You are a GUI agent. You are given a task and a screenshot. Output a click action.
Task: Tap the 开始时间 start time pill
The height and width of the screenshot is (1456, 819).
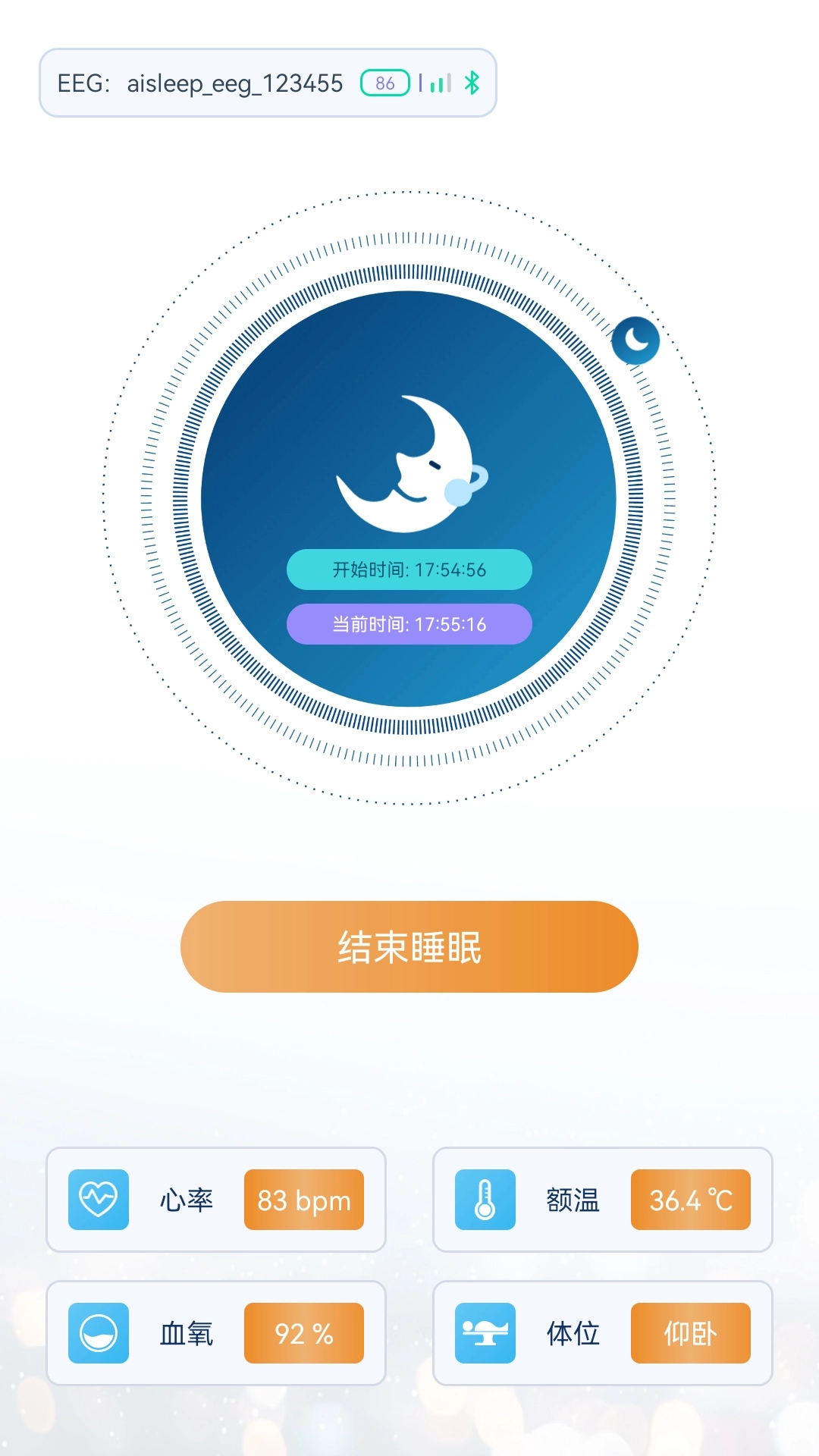[x=409, y=570]
